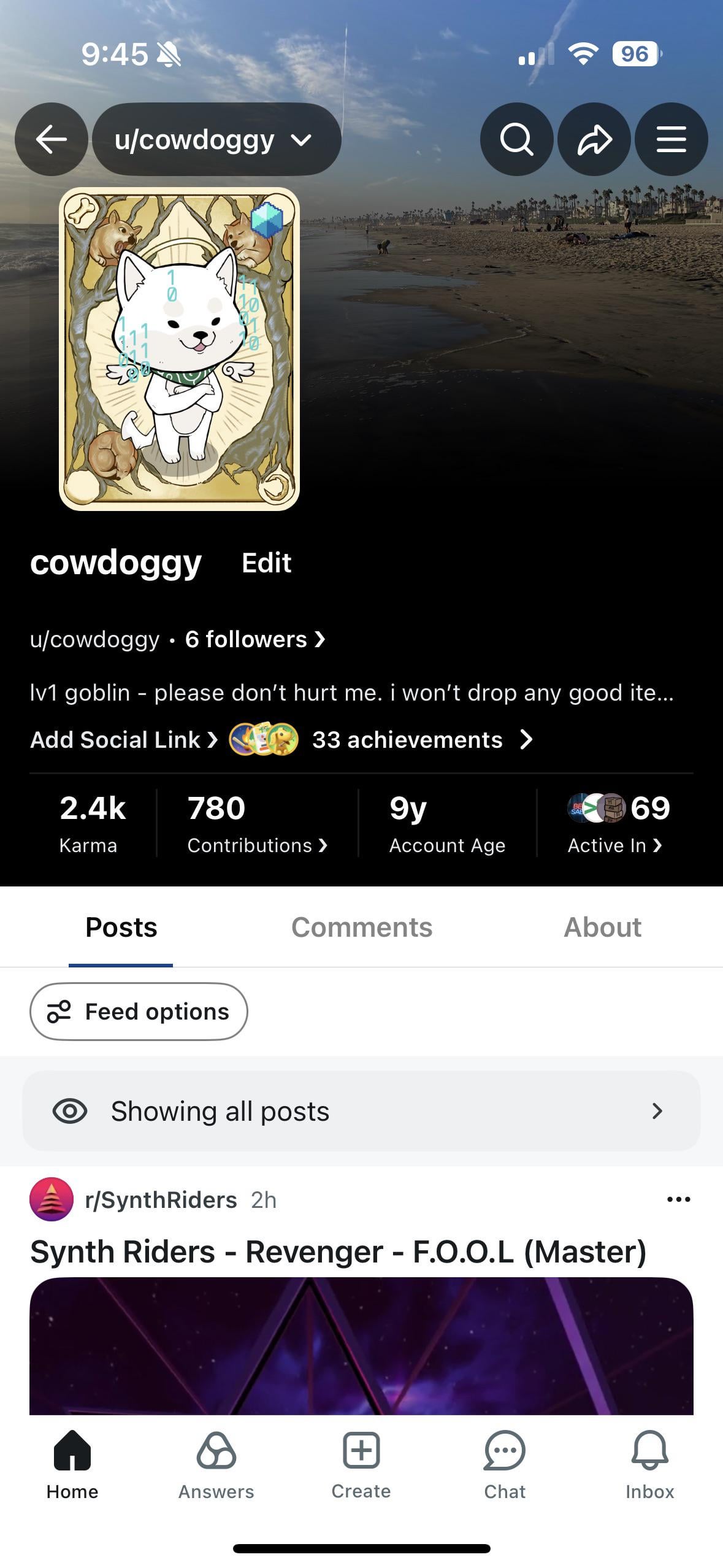Tap Edit next to cowdoggy

(266, 563)
